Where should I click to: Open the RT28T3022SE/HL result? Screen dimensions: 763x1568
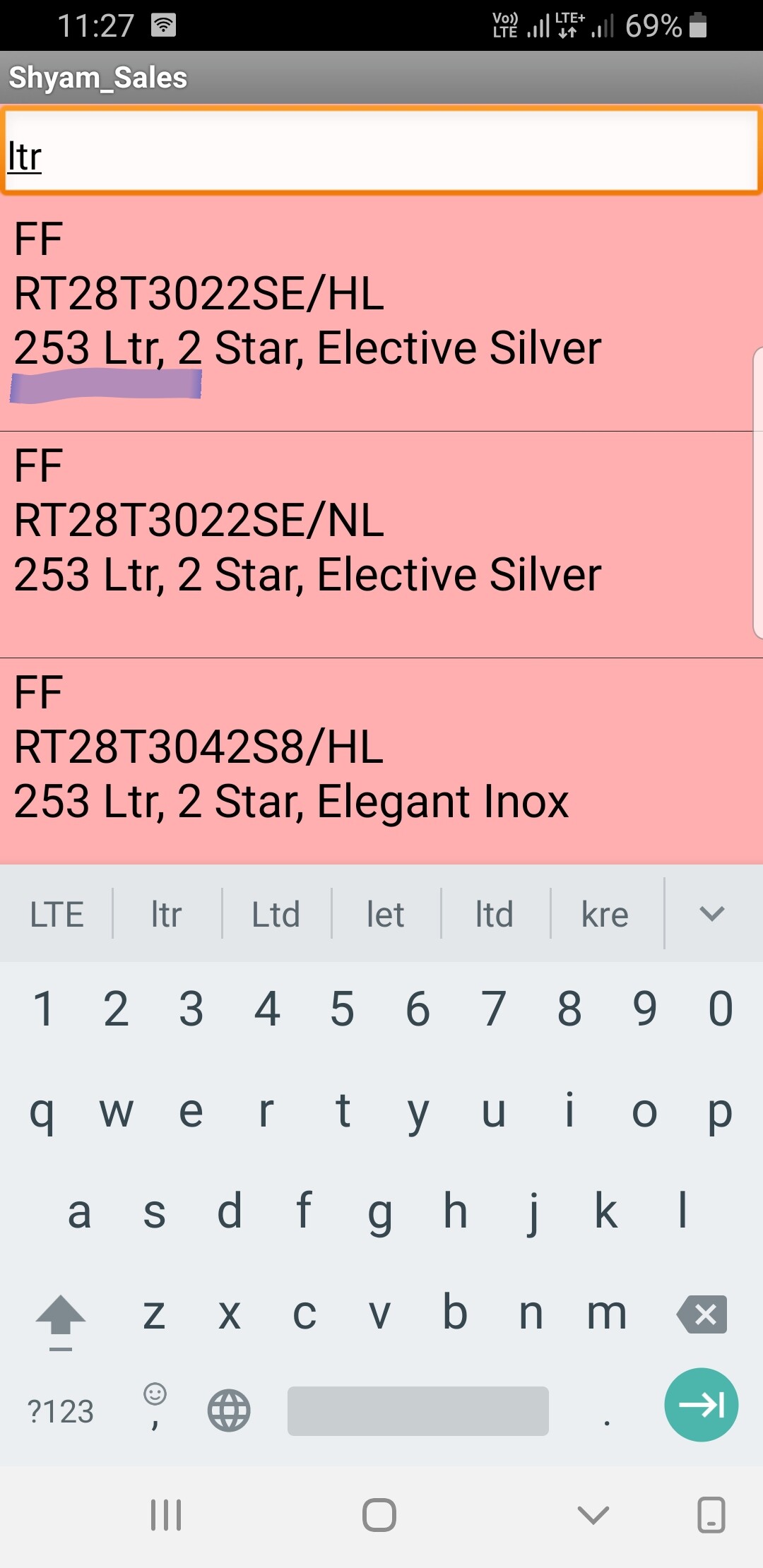[381, 312]
